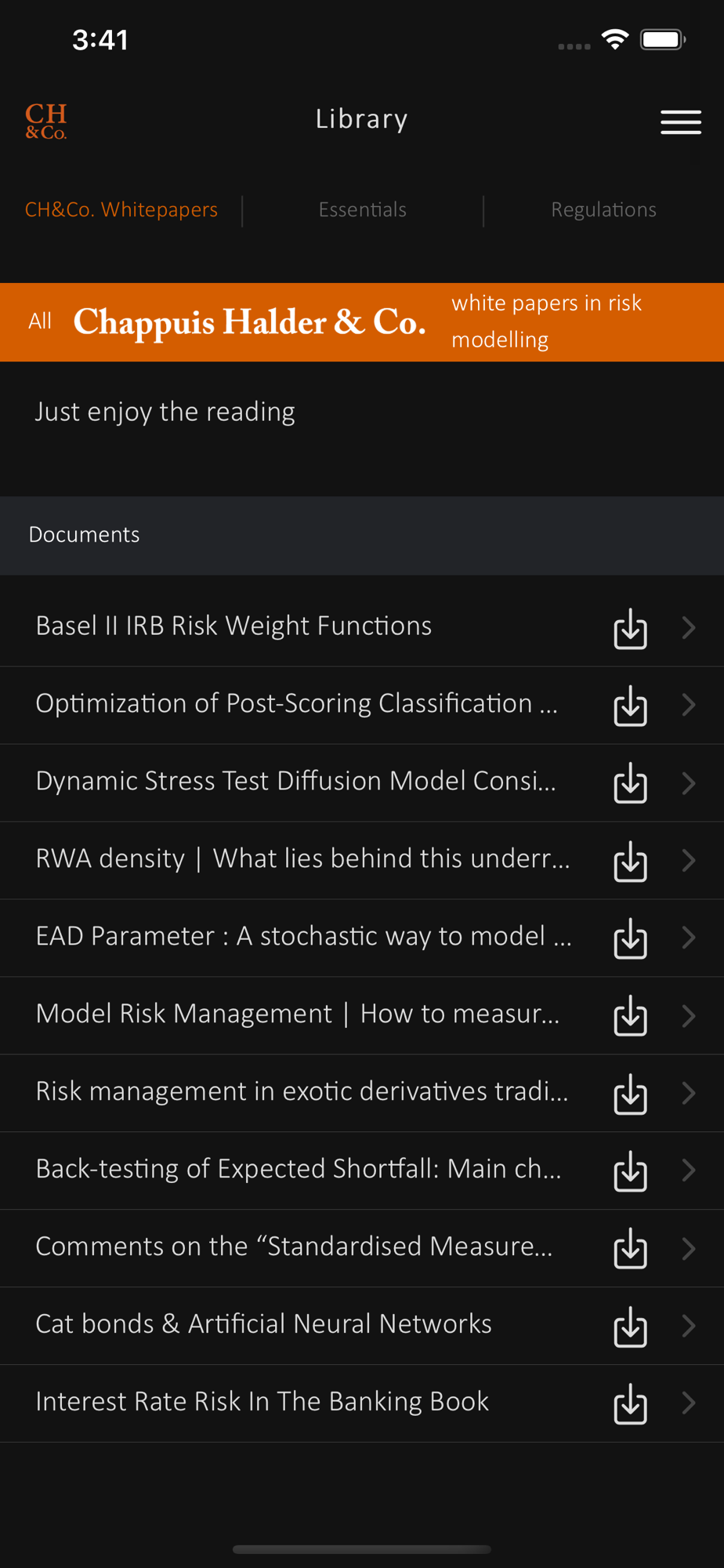Select the CH&Co. Whitepapers tab
724x1568 pixels.
click(x=121, y=210)
